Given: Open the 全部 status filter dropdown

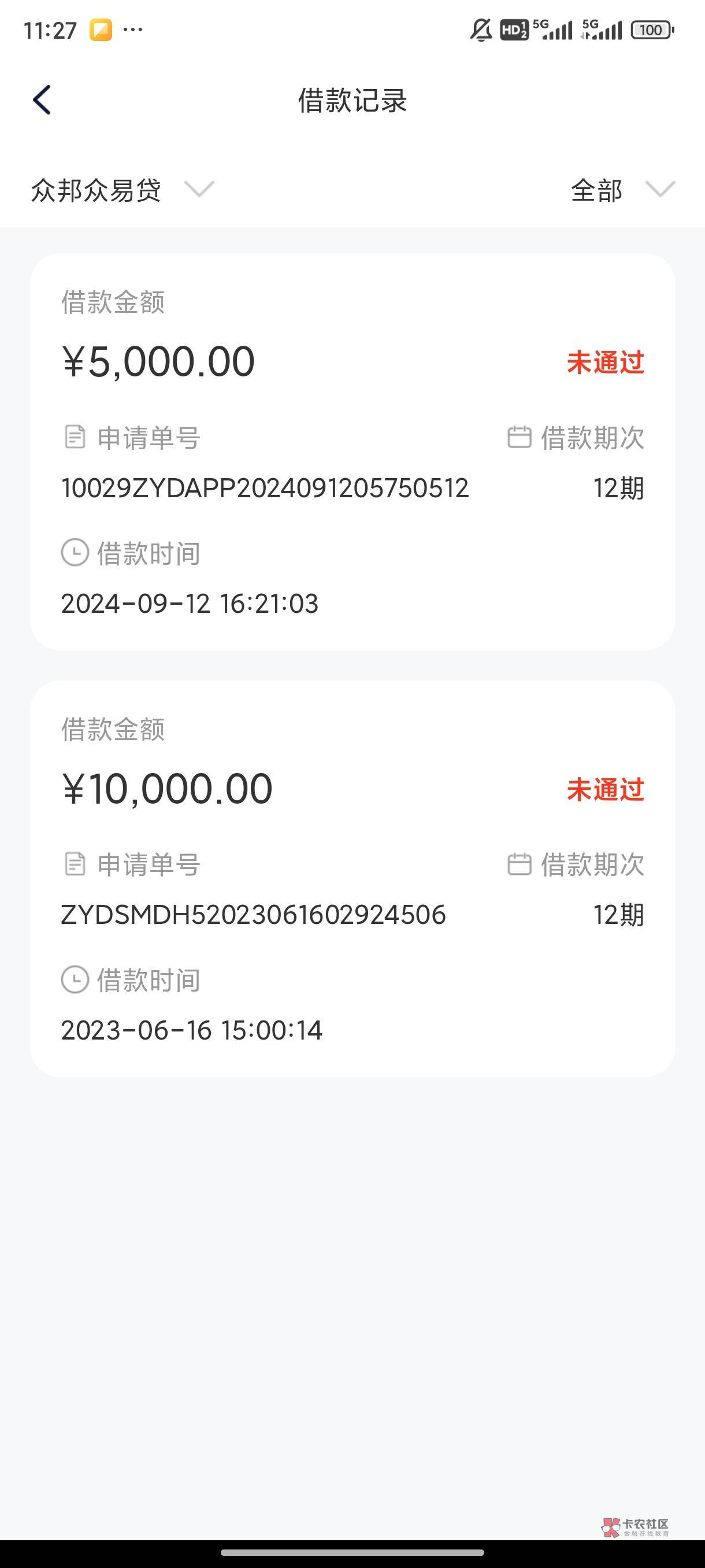Looking at the screenshot, I should [x=623, y=189].
